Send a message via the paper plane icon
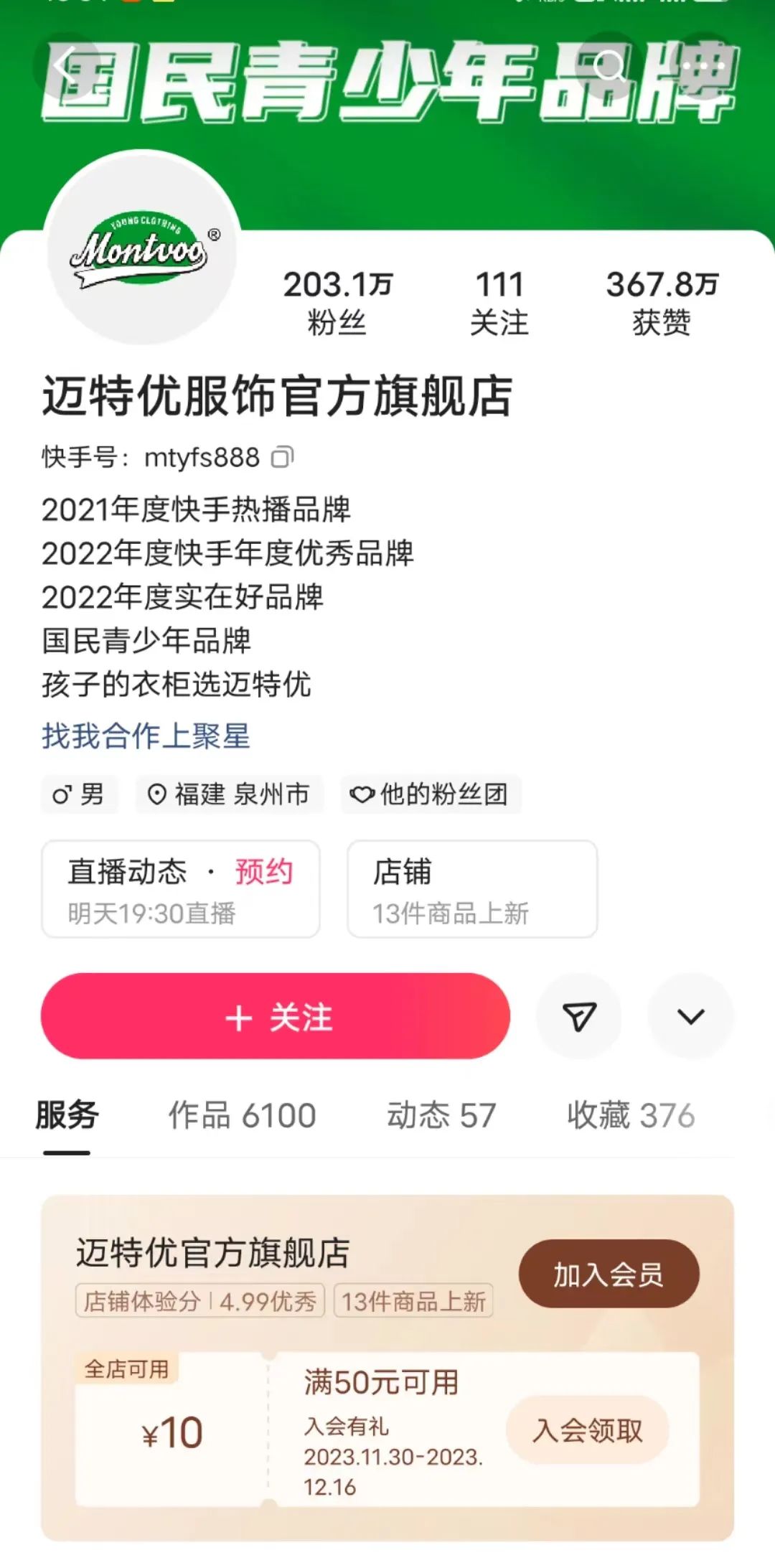Screen dimensions: 775x1568 pyautogui.click(x=579, y=1016)
